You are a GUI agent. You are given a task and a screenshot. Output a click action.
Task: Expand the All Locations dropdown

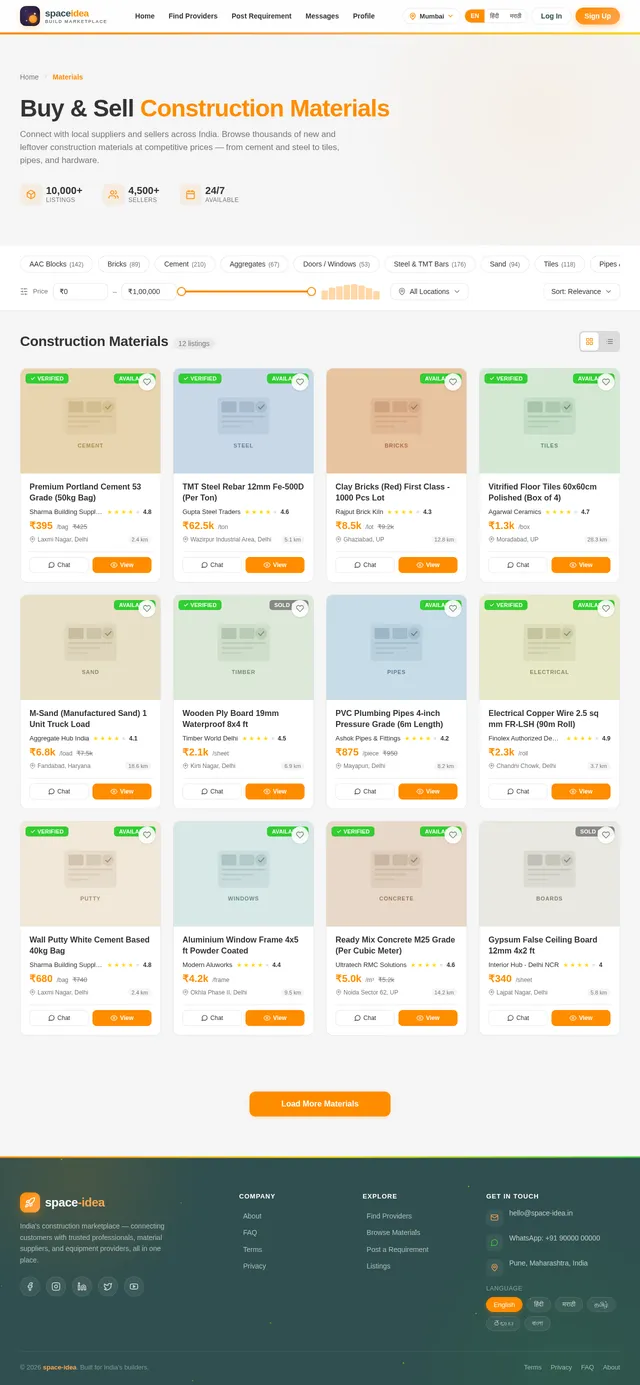click(429, 292)
